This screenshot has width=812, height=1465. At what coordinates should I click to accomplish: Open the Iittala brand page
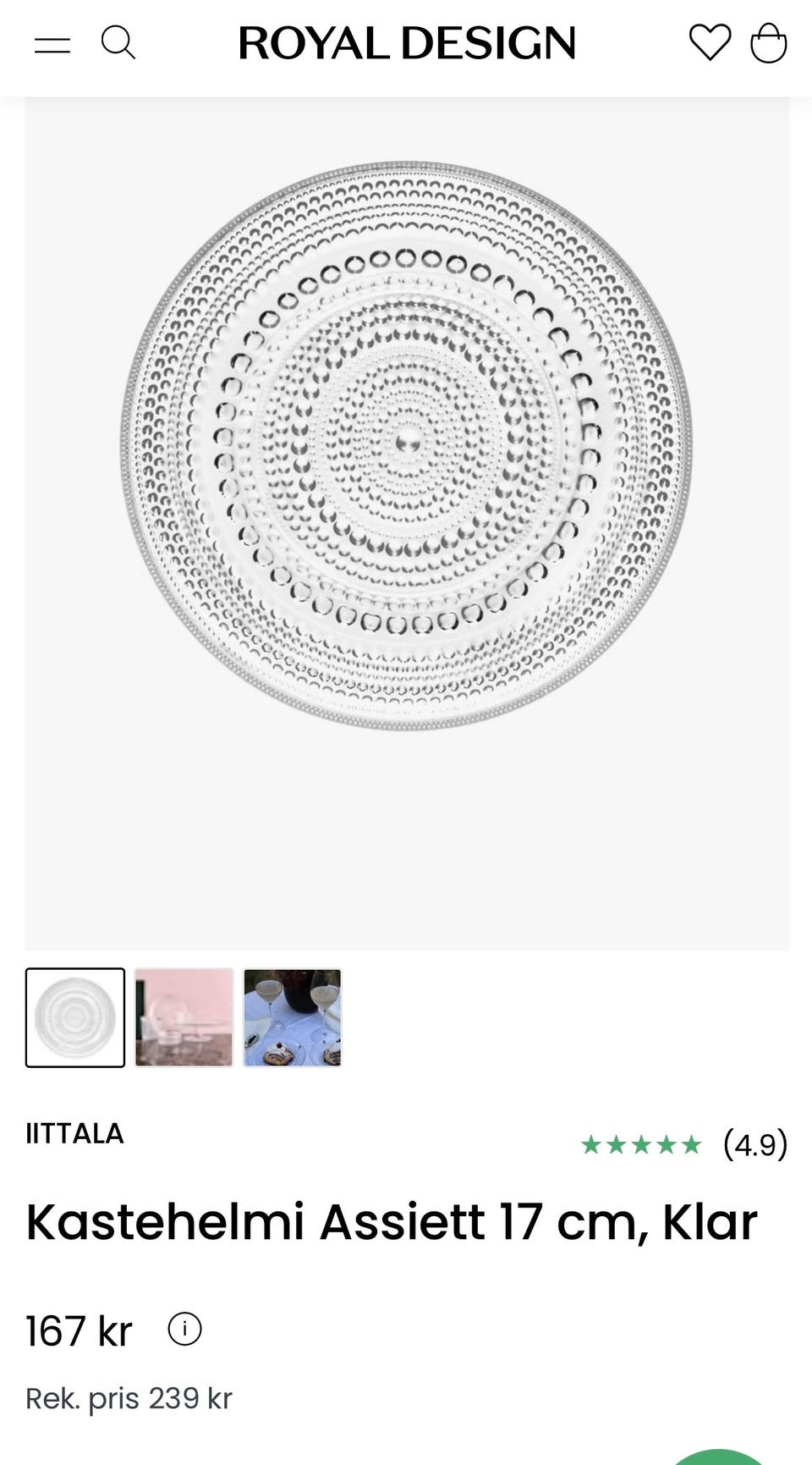74,1133
